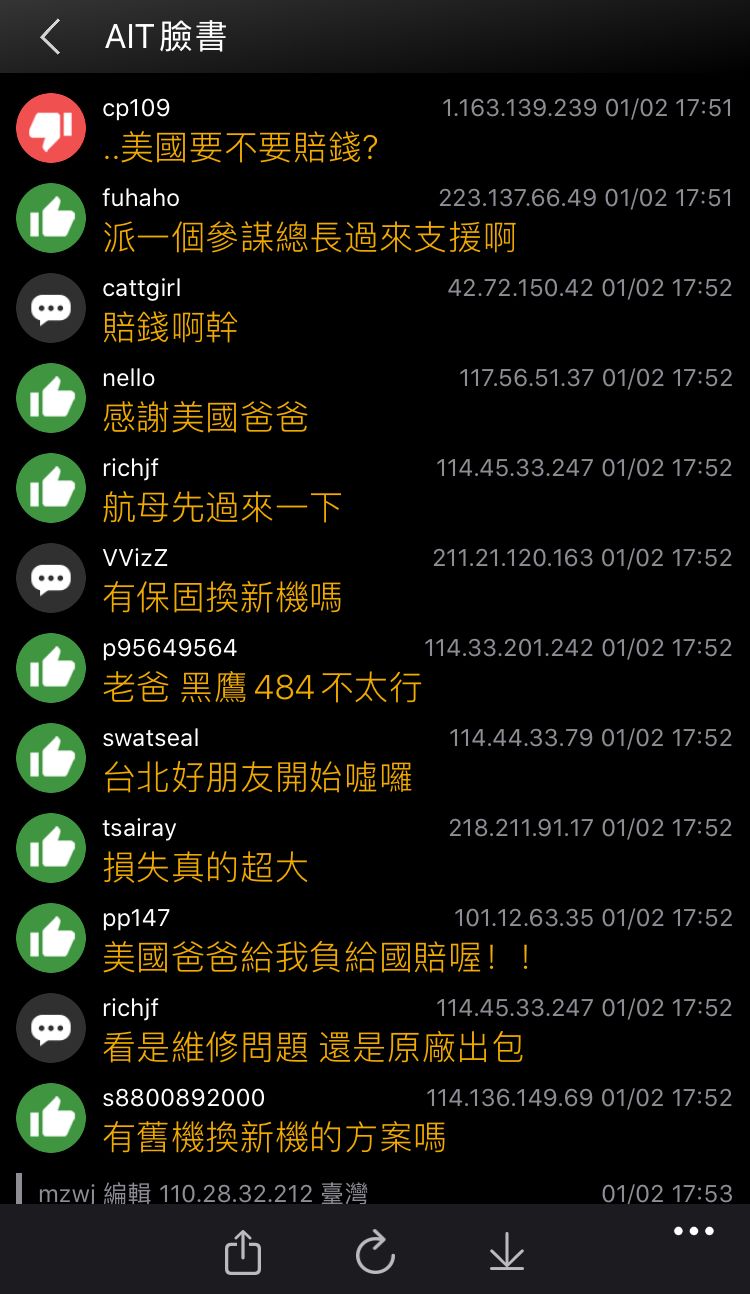This screenshot has width=750, height=1294.
Task: Open s8800892000's comment 有舊機換新機的方案嗎
Action: click(274, 1139)
